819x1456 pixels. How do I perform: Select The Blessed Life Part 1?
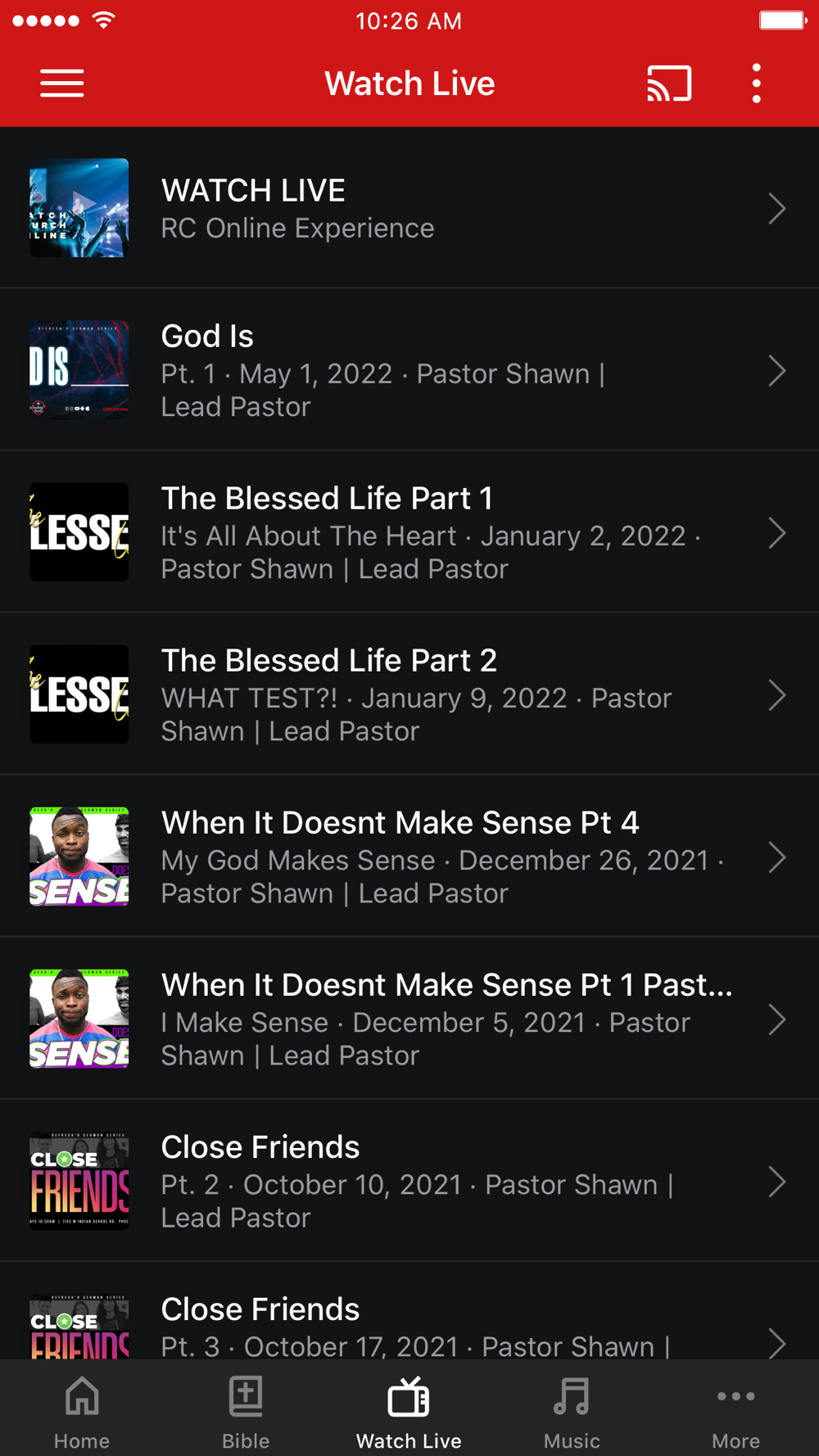coord(409,532)
